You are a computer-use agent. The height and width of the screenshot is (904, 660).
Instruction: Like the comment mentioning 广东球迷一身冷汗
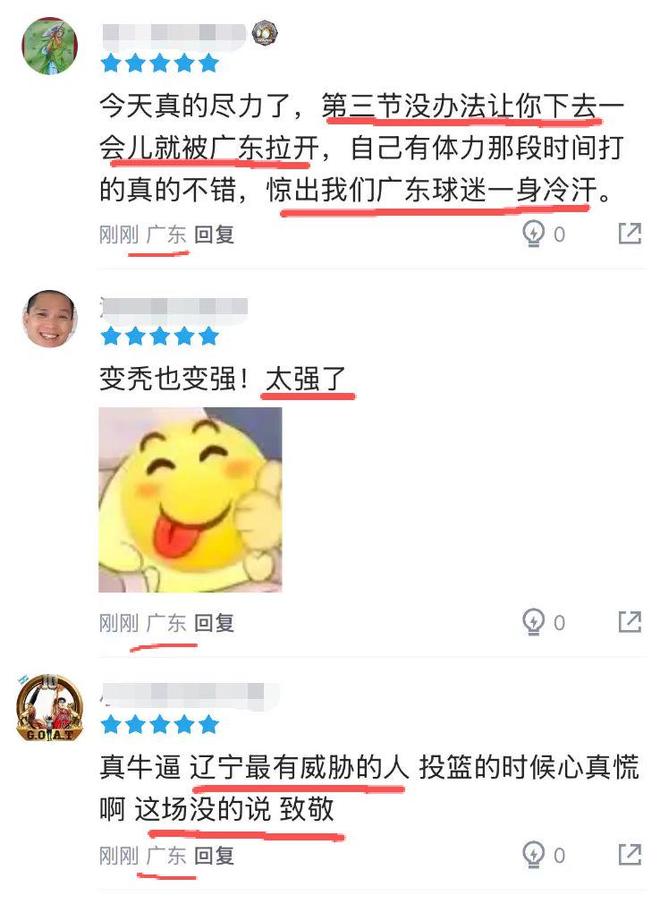[x=535, y=234]
